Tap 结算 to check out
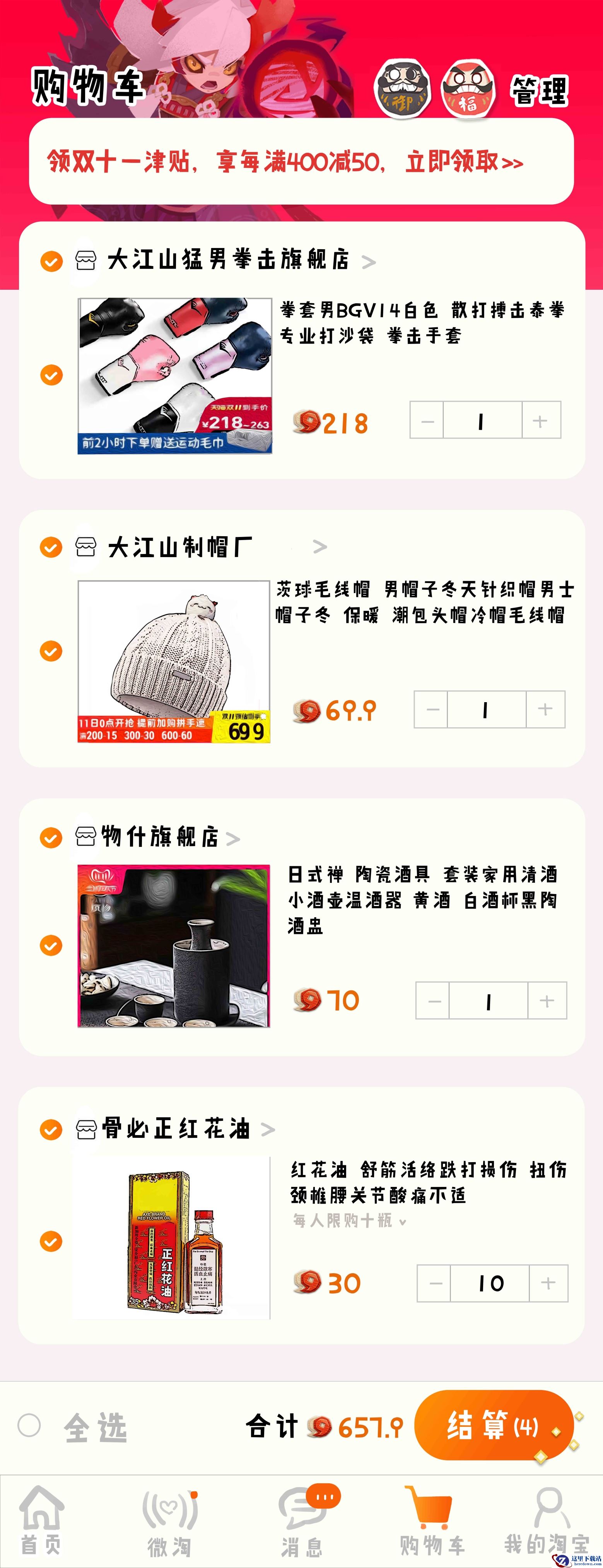Screen dimensions: 603x1568 pos(494,1425)
